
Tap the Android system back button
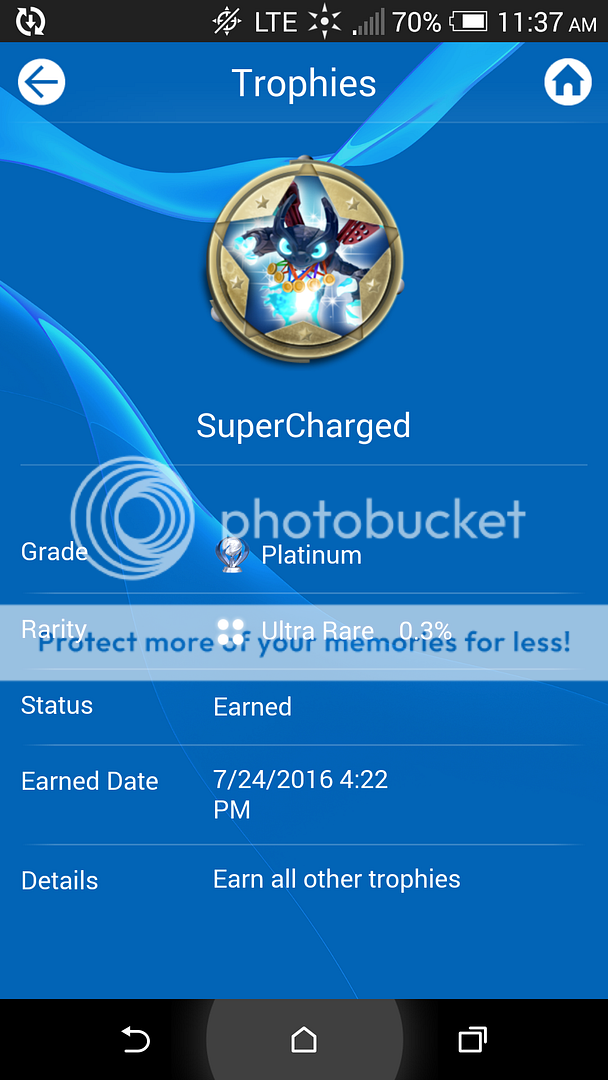point(135,1040)
